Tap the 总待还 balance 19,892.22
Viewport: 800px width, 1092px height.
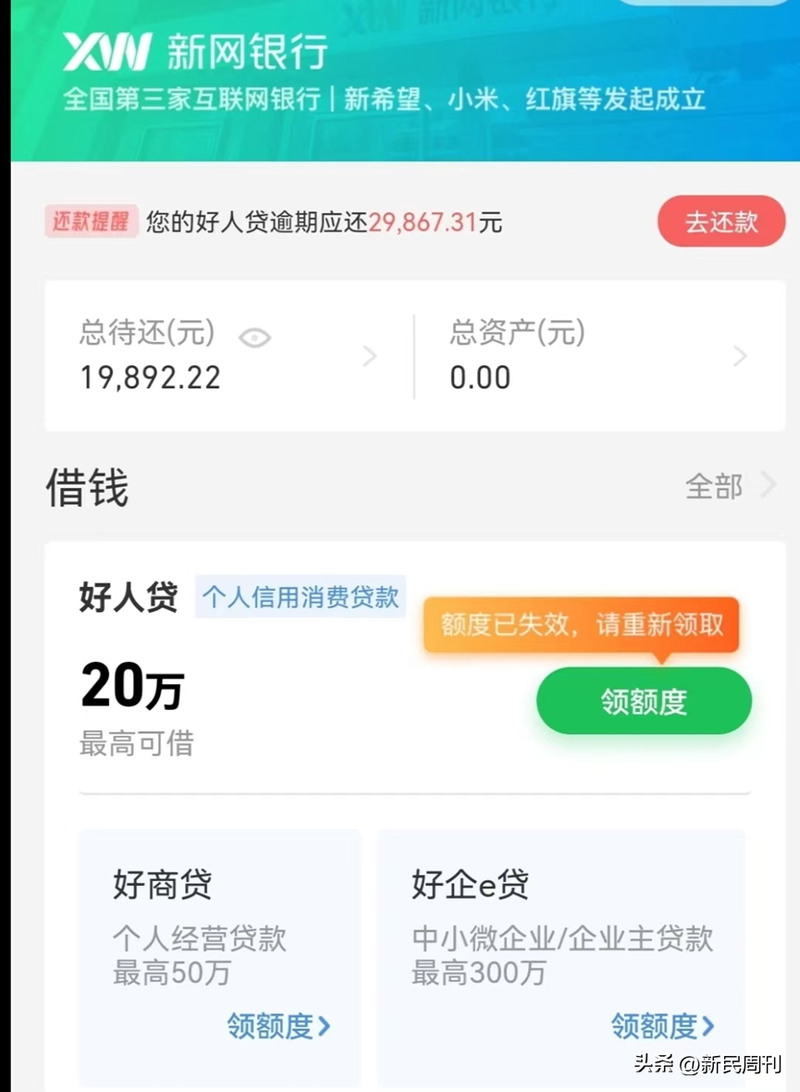[151, 378]
